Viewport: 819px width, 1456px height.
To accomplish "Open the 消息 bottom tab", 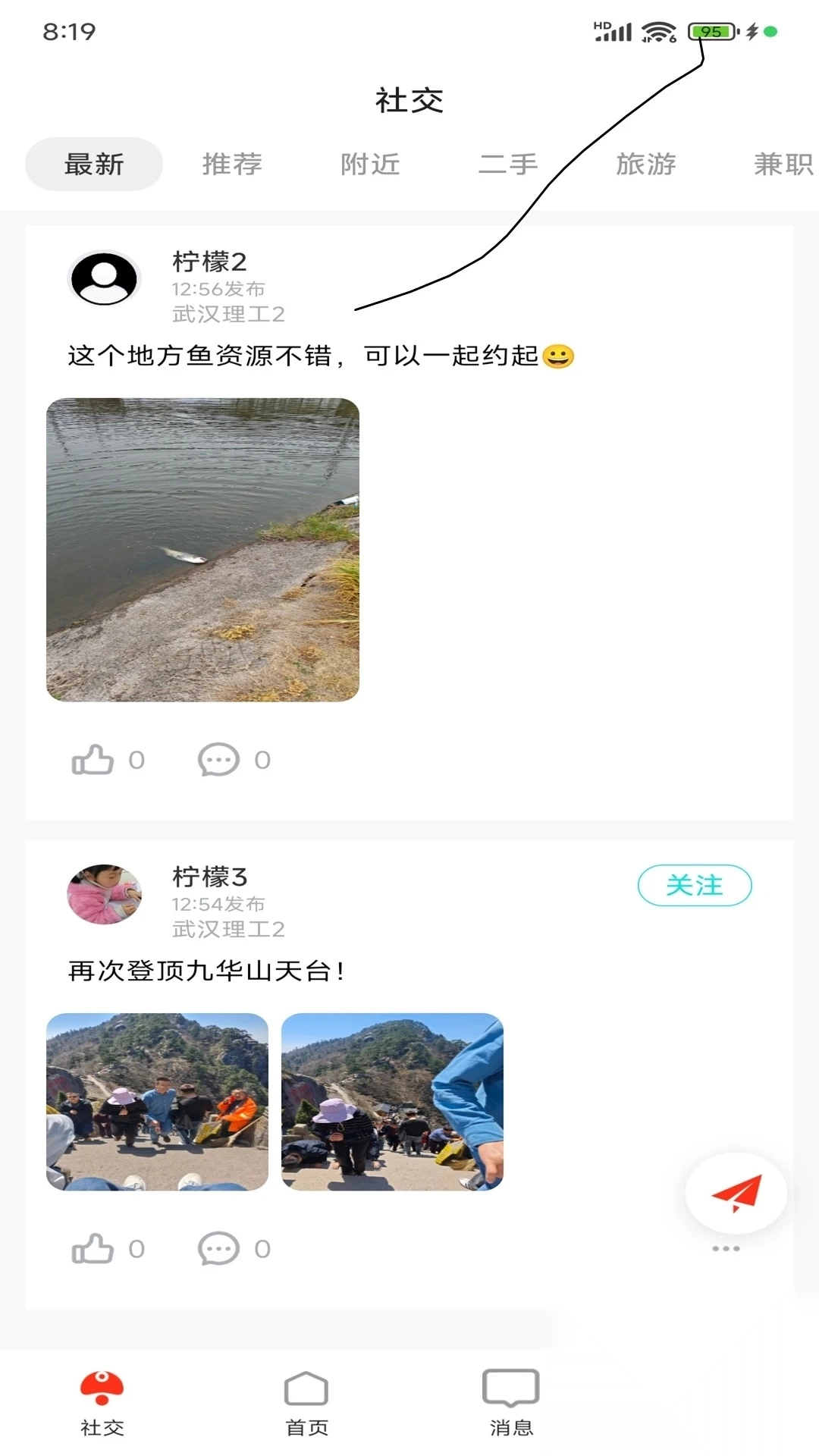I will pyautogui.click(x=511, y=1401).
